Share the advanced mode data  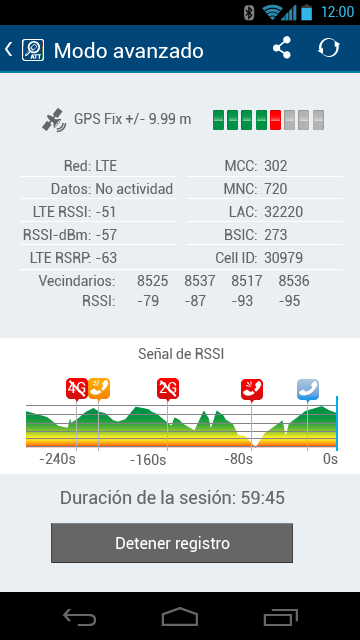282,48
